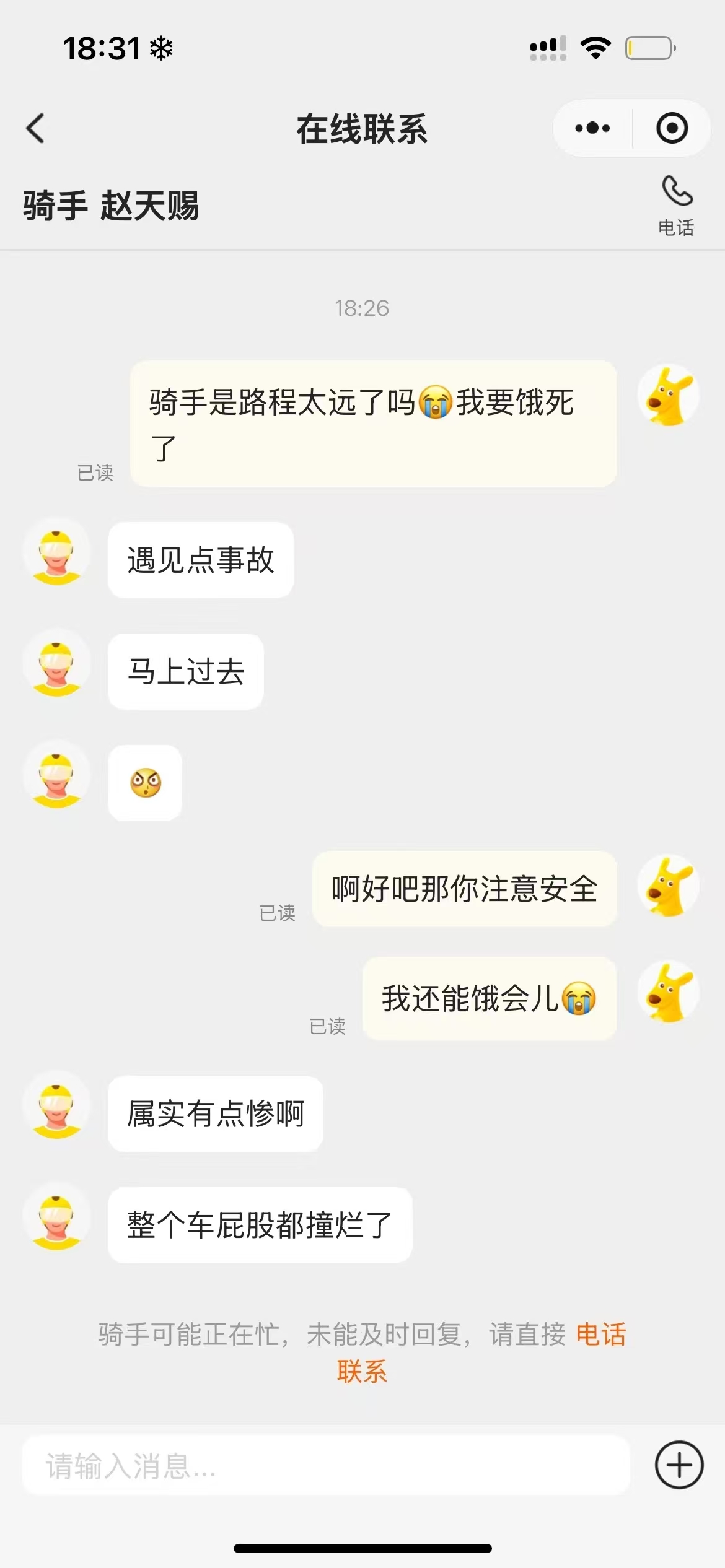The width and height of the screenshot is (725, 1568).
Task: Focus the 请输入消息 message field
Action: tap(326, 1466)
